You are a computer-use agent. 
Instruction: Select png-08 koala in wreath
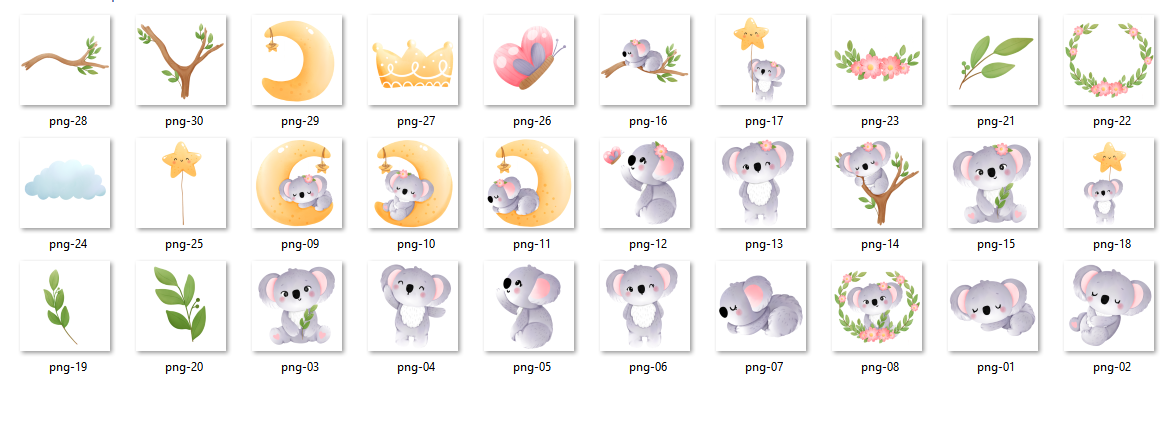coord(877,306)
